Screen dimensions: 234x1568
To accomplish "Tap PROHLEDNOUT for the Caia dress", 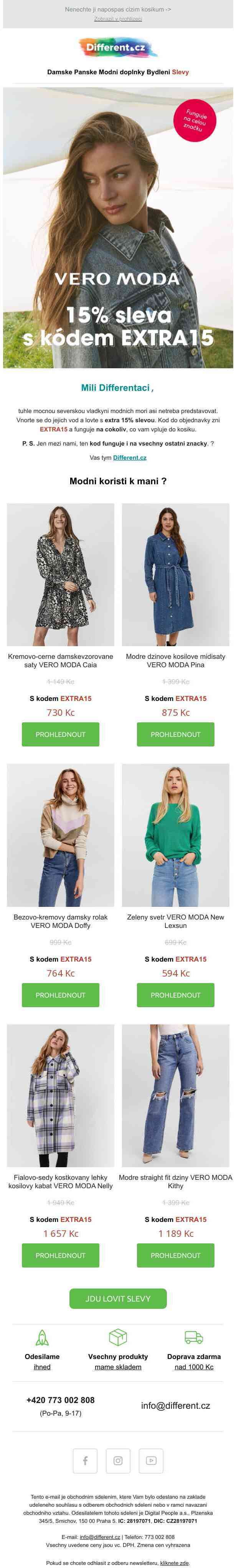I will pos(60,734).
